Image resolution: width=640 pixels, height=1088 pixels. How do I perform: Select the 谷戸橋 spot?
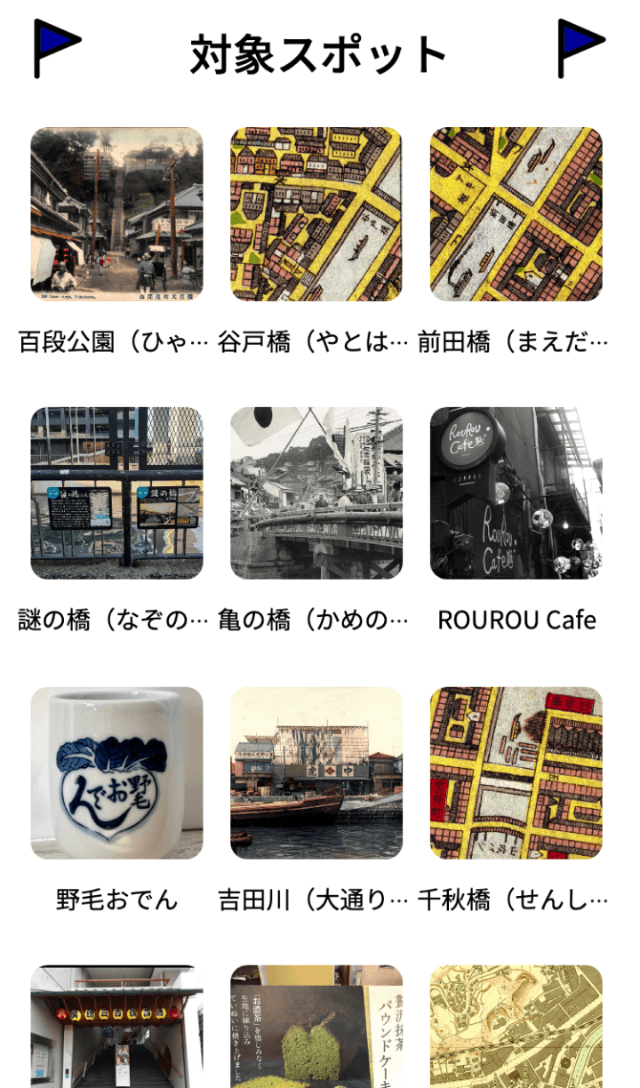(x=316, y=213)
